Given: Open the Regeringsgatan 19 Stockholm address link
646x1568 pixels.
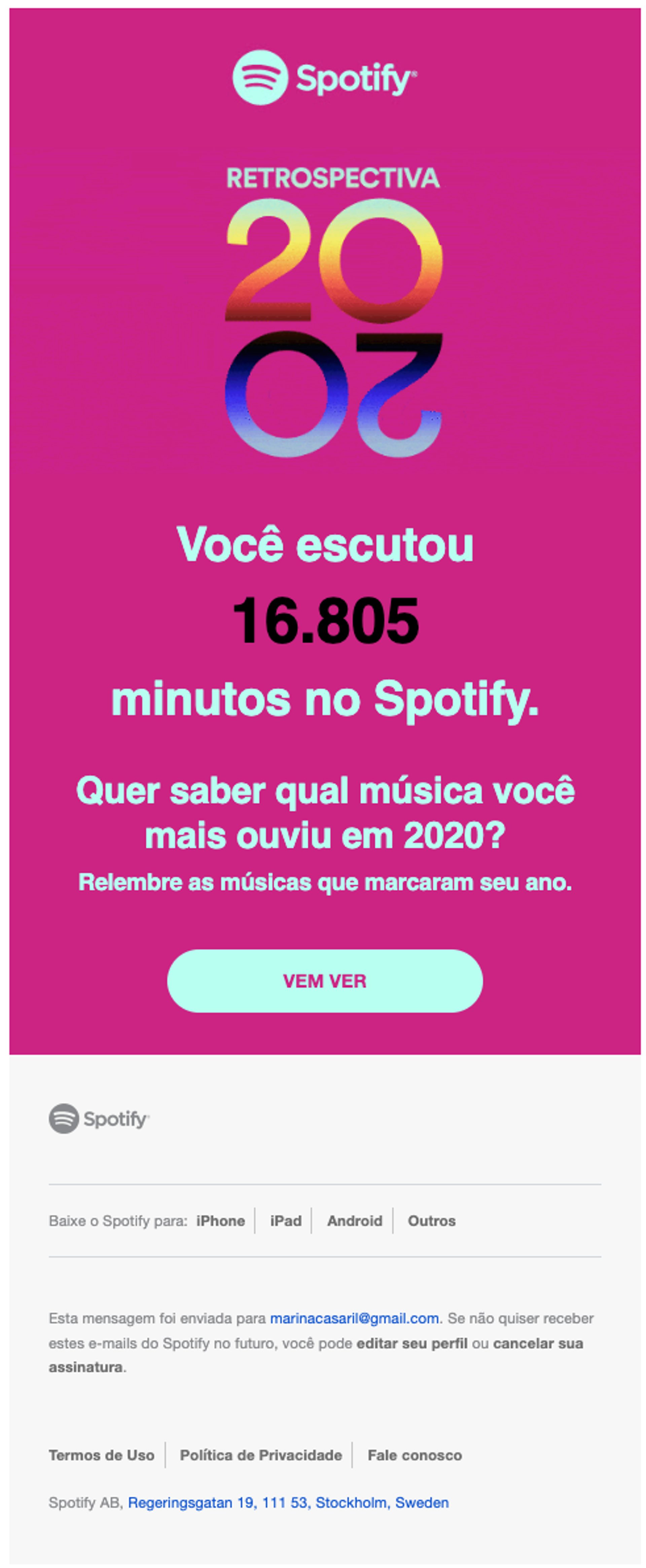Looking at the screenshot, I should pyautogui.click(x=288, y=1502).
